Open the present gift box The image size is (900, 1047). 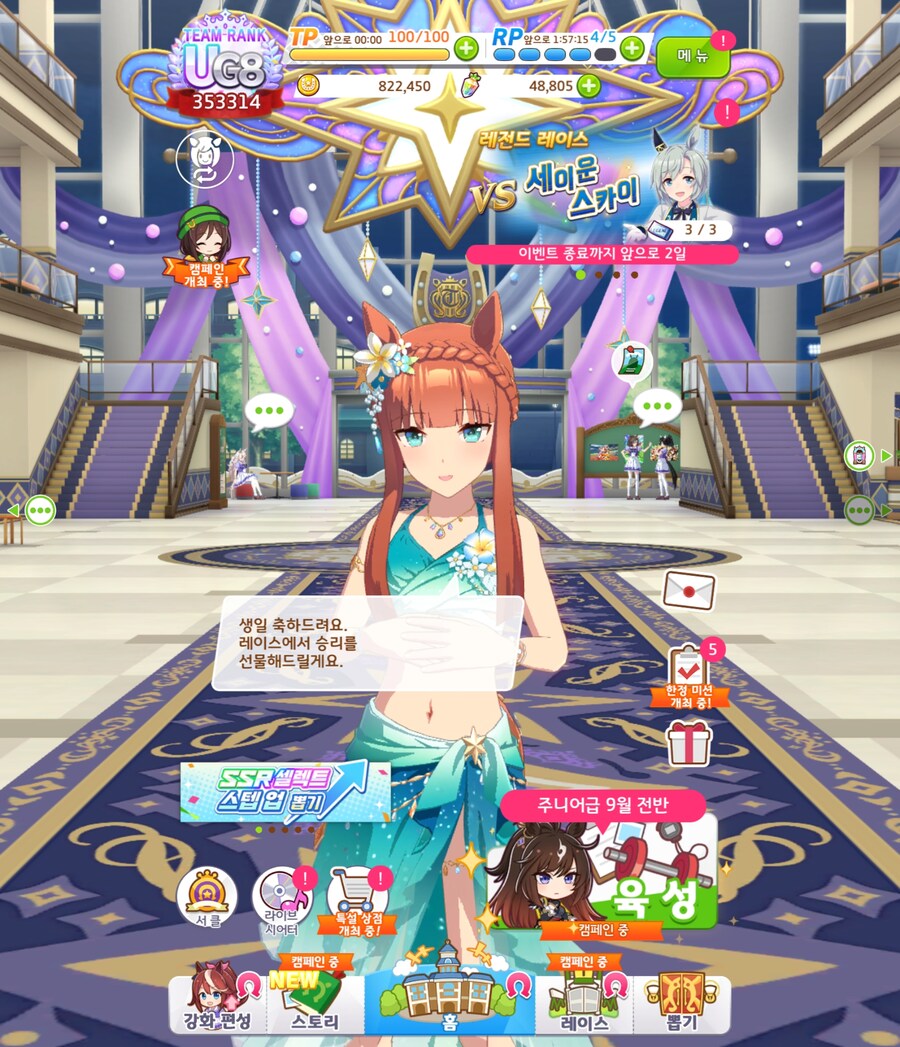[x=689, y=743]
